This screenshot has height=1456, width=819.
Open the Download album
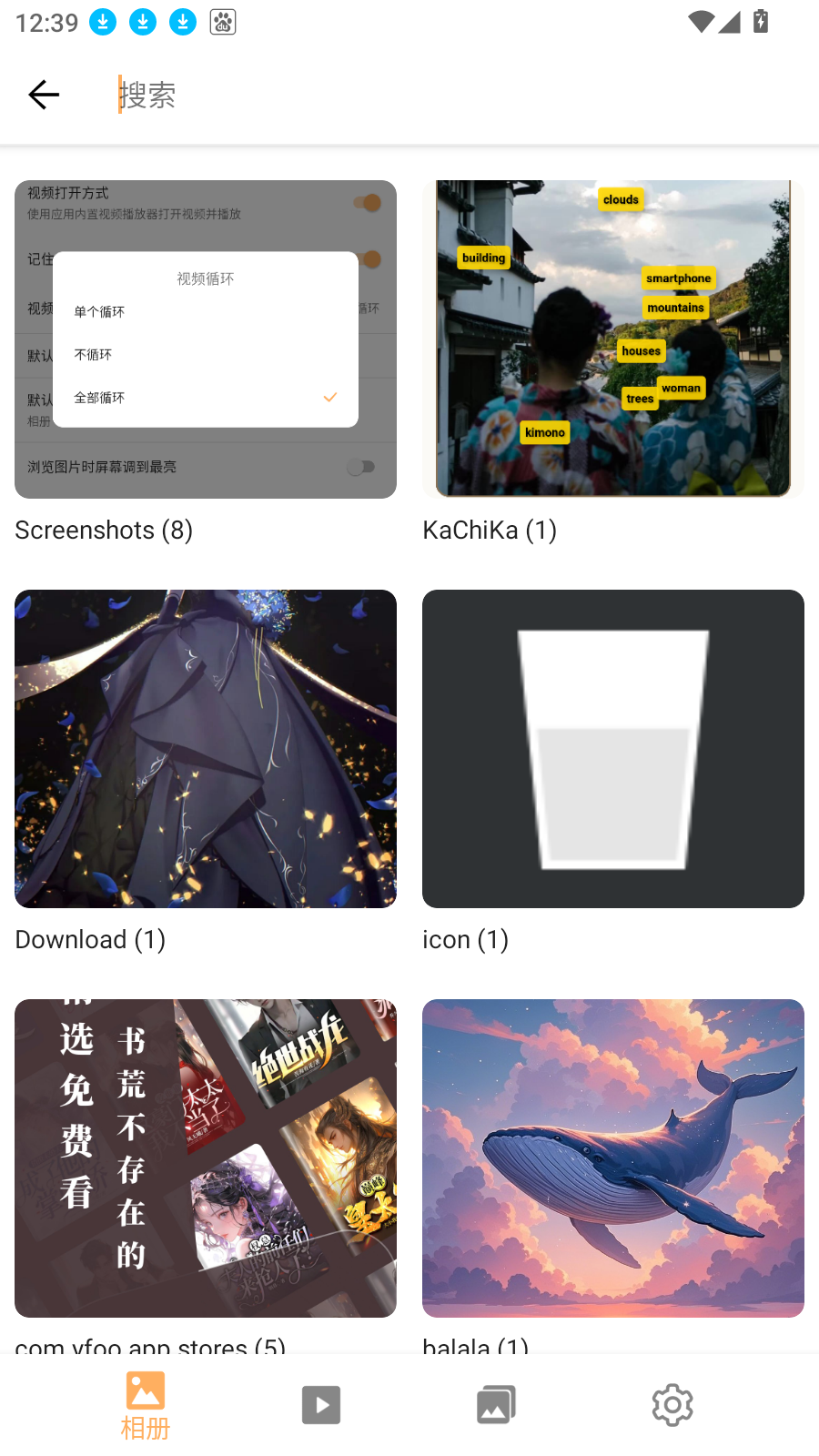pyautogui.click(x=206, y=749)
